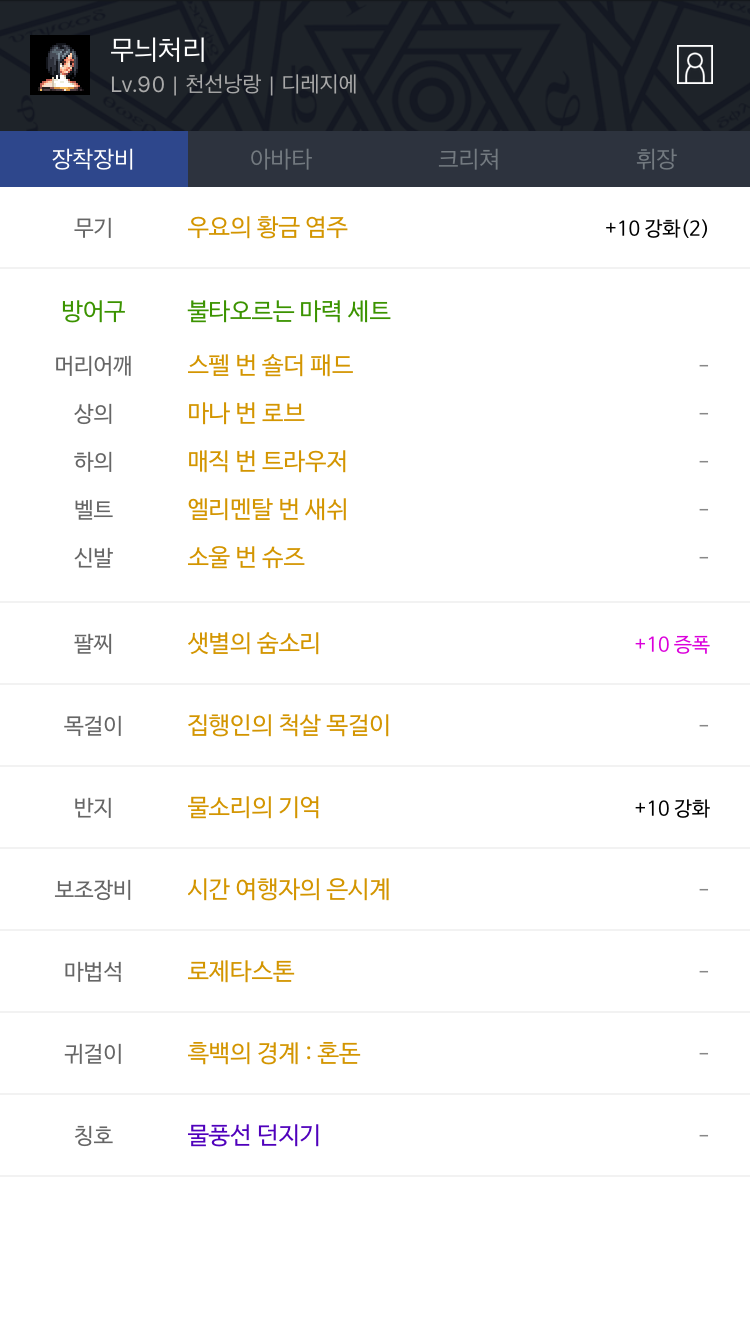
Task: Switch to the 휘장 tab
Action: (x=656, y=159)
